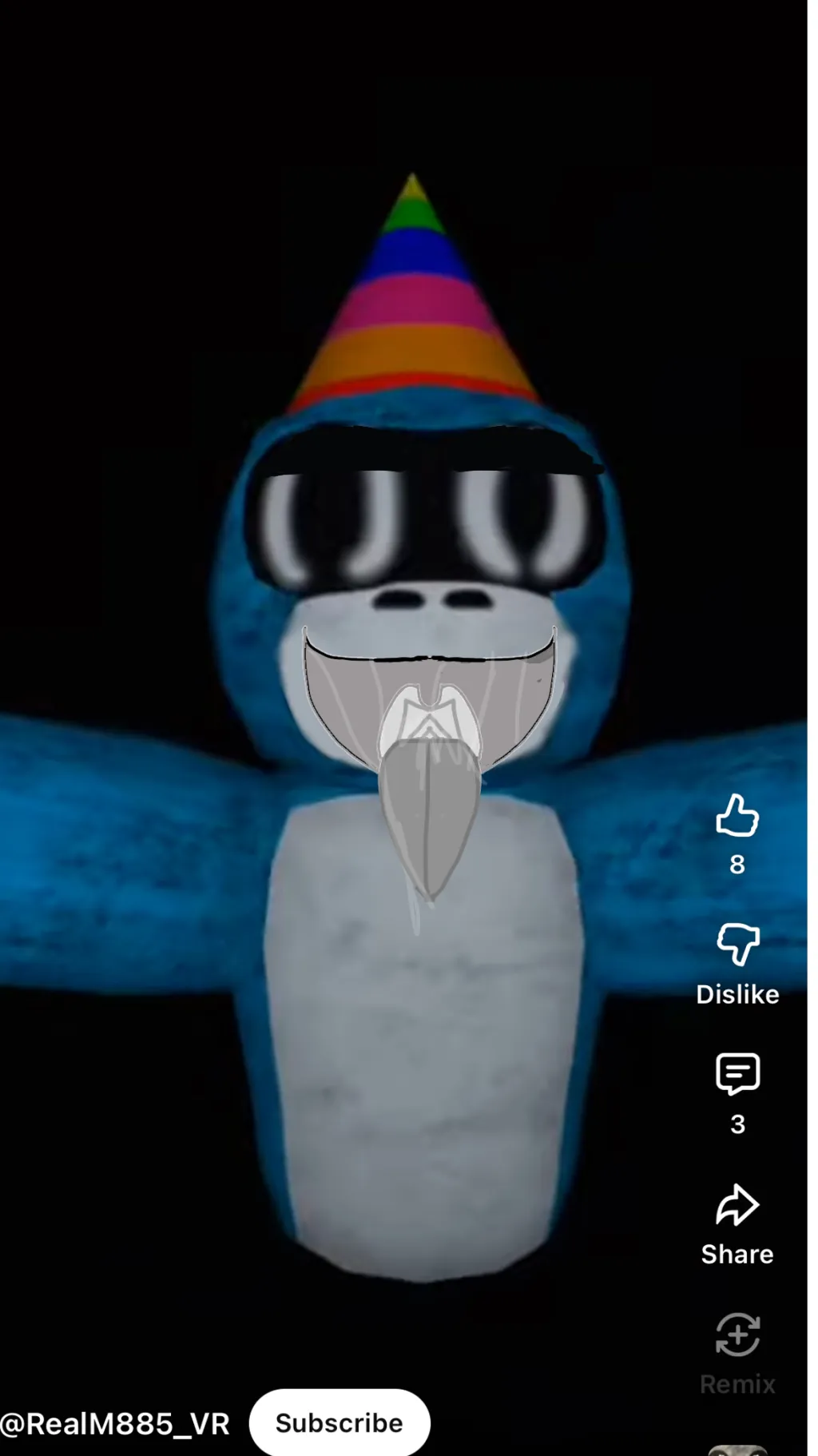Share this Short
The height and width of the screenshot is (1456, 818).
pyautogui.click(x=737, y=1207)
